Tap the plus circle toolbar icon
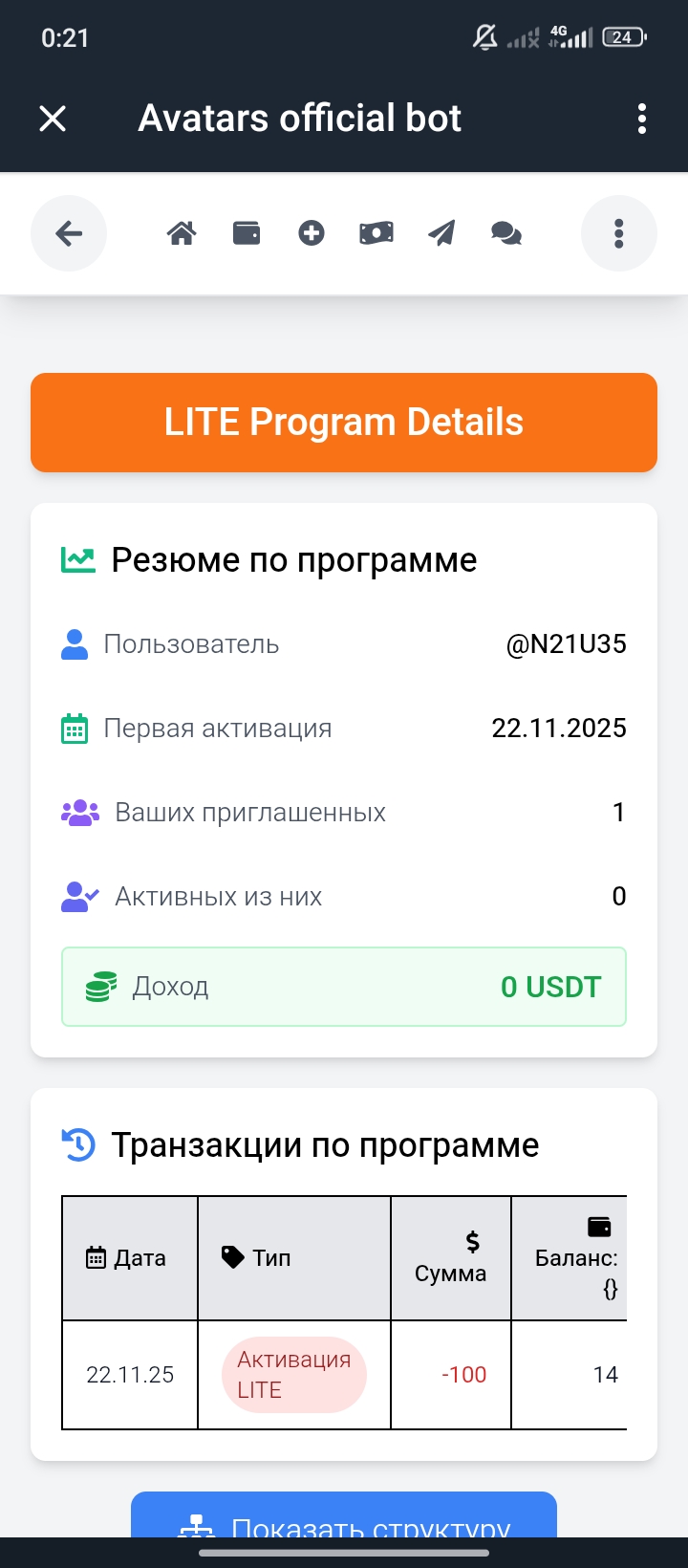Viewport: 688px width, 1568px height. [x=312, y=233]
